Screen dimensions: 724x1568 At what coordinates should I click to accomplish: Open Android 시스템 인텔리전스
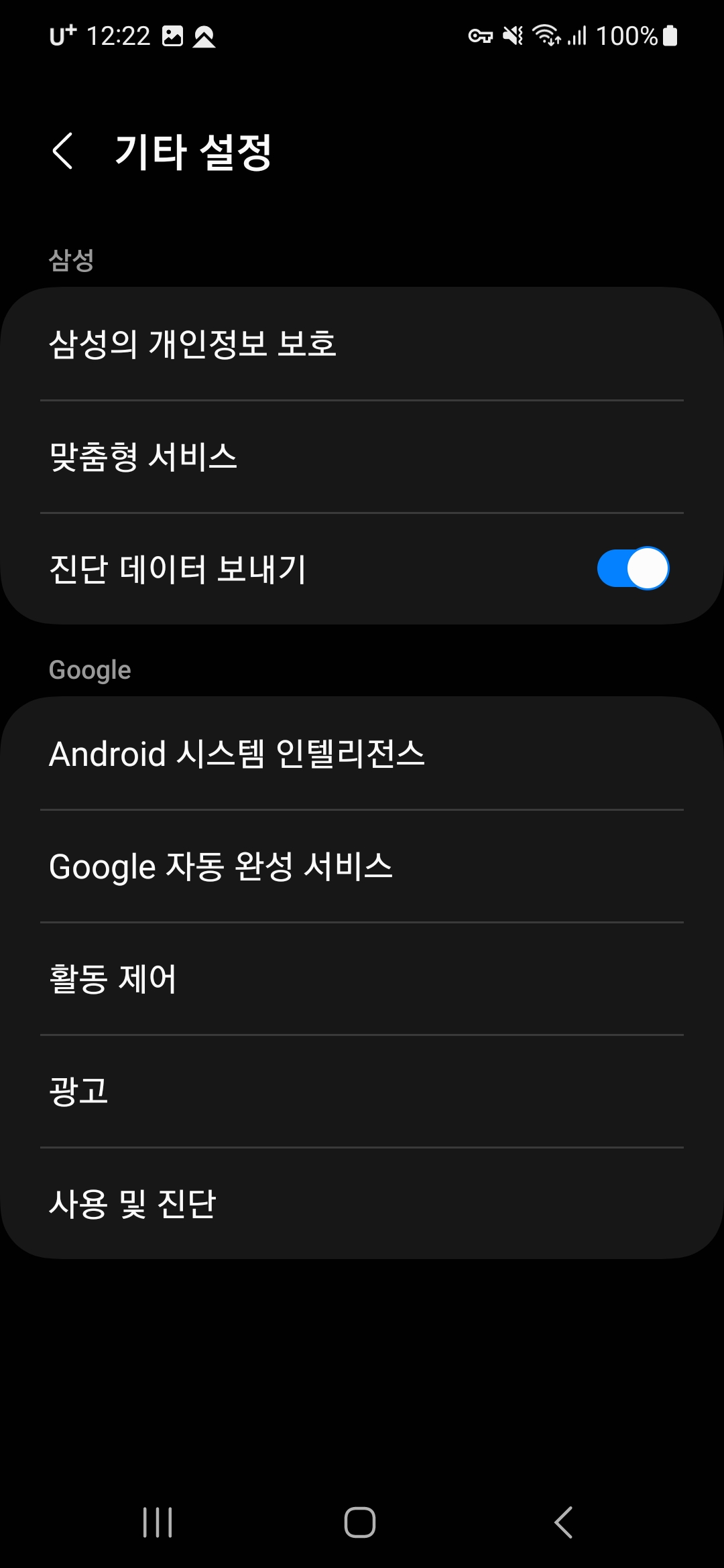click(x=362, y=754)
